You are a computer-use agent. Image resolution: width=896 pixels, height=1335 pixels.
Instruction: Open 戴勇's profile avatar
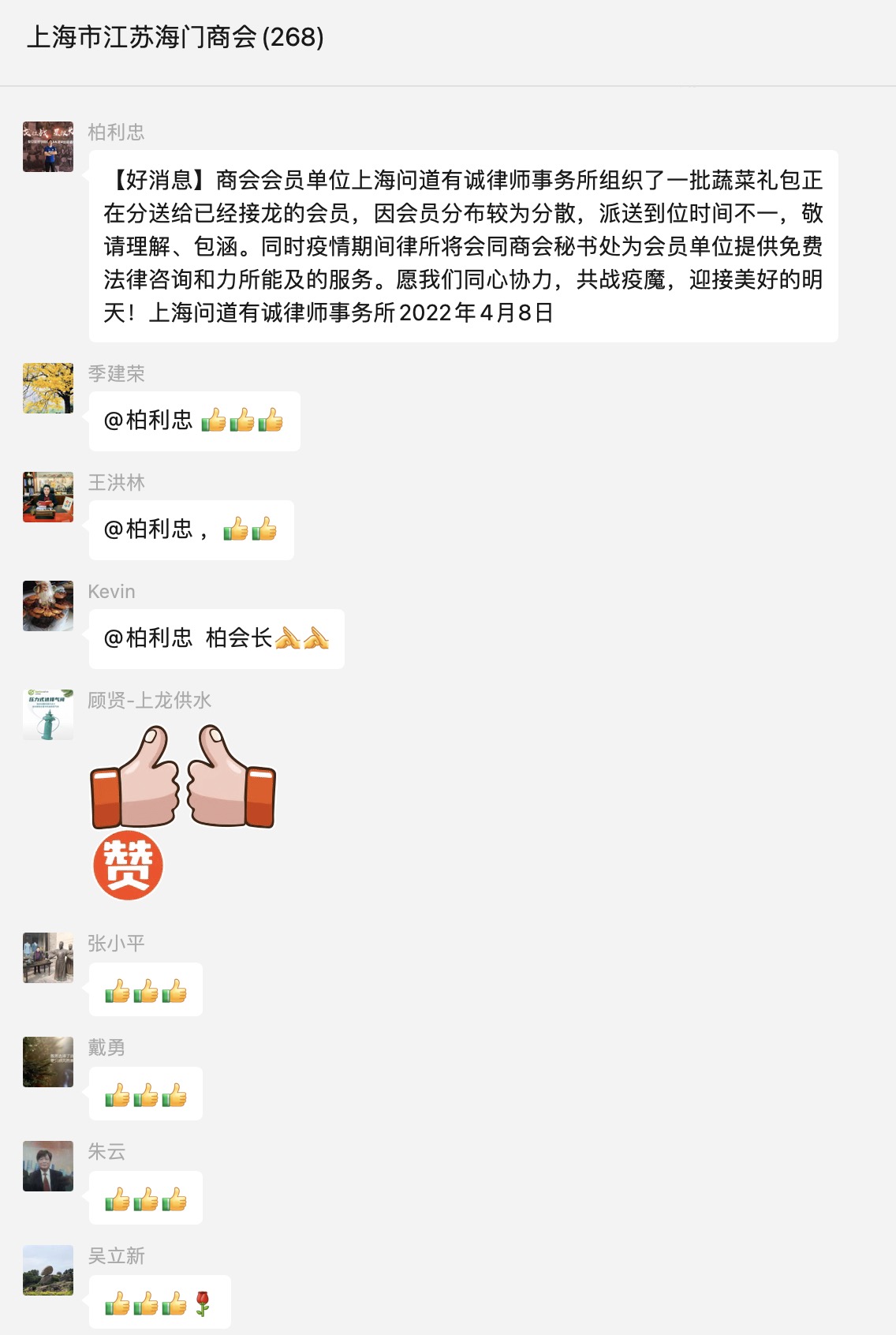coord(48,1062)
